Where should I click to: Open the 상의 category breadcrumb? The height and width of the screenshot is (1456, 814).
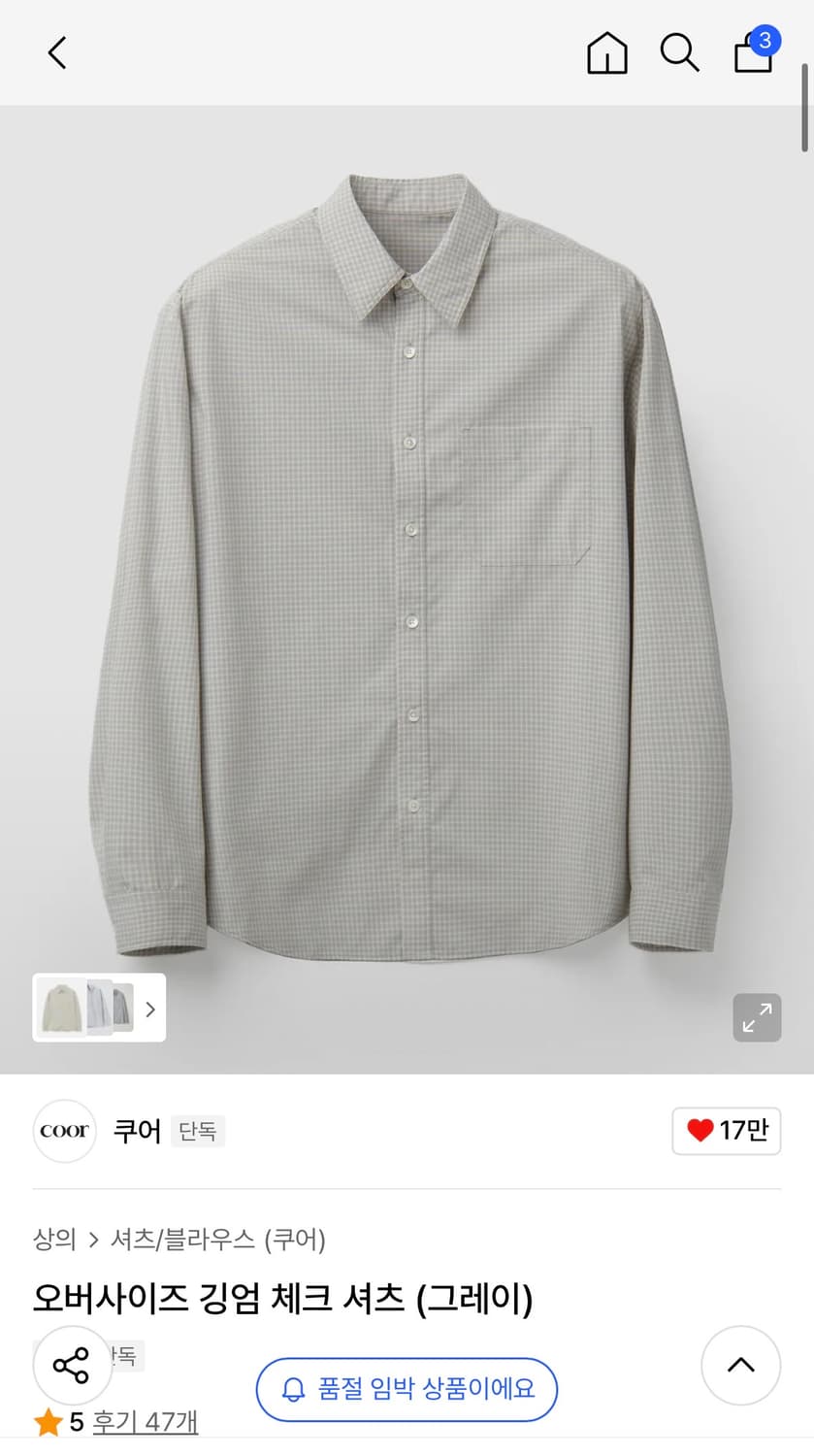54,1239
